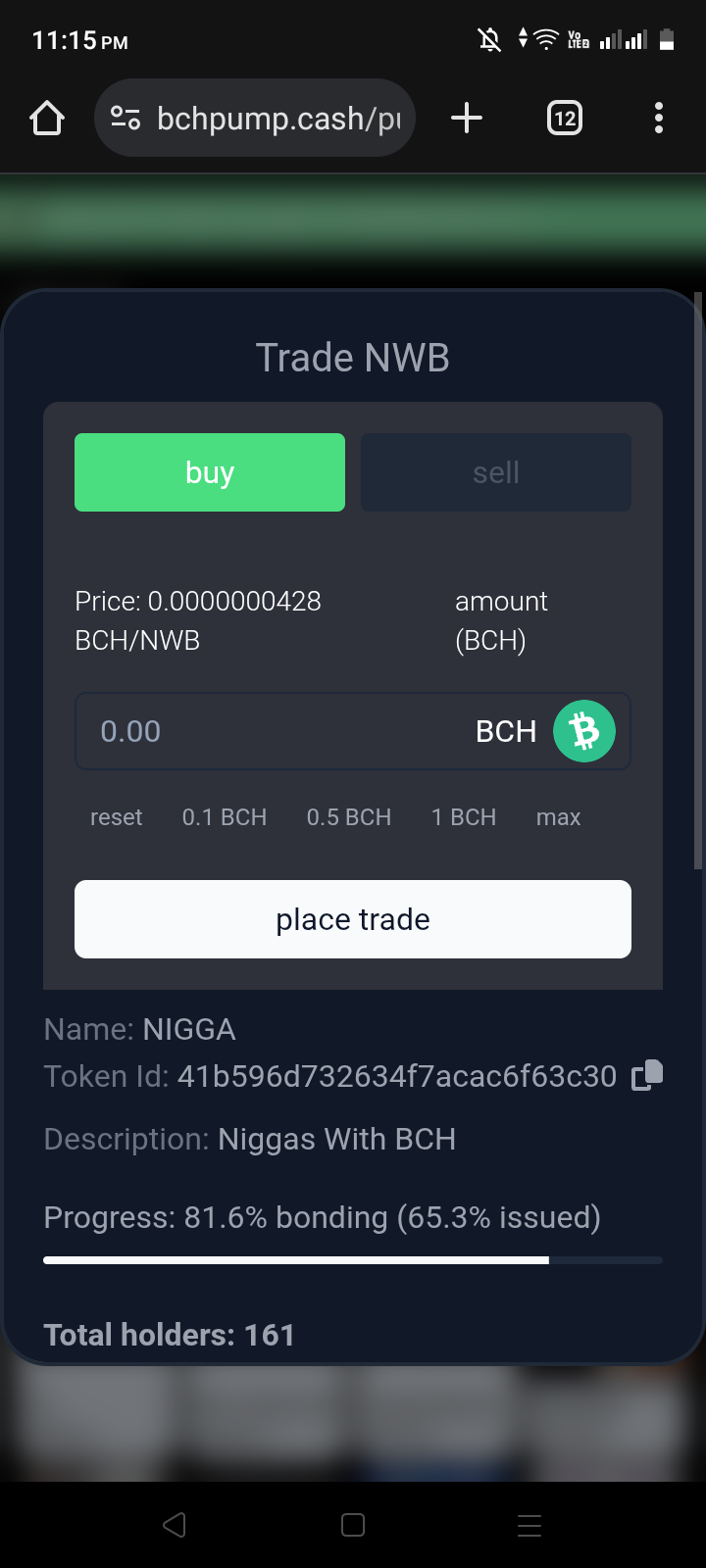Viewport: 706px width, 1568px height.
Task: Open the browser overflow menu
Action: click(659, 119)
